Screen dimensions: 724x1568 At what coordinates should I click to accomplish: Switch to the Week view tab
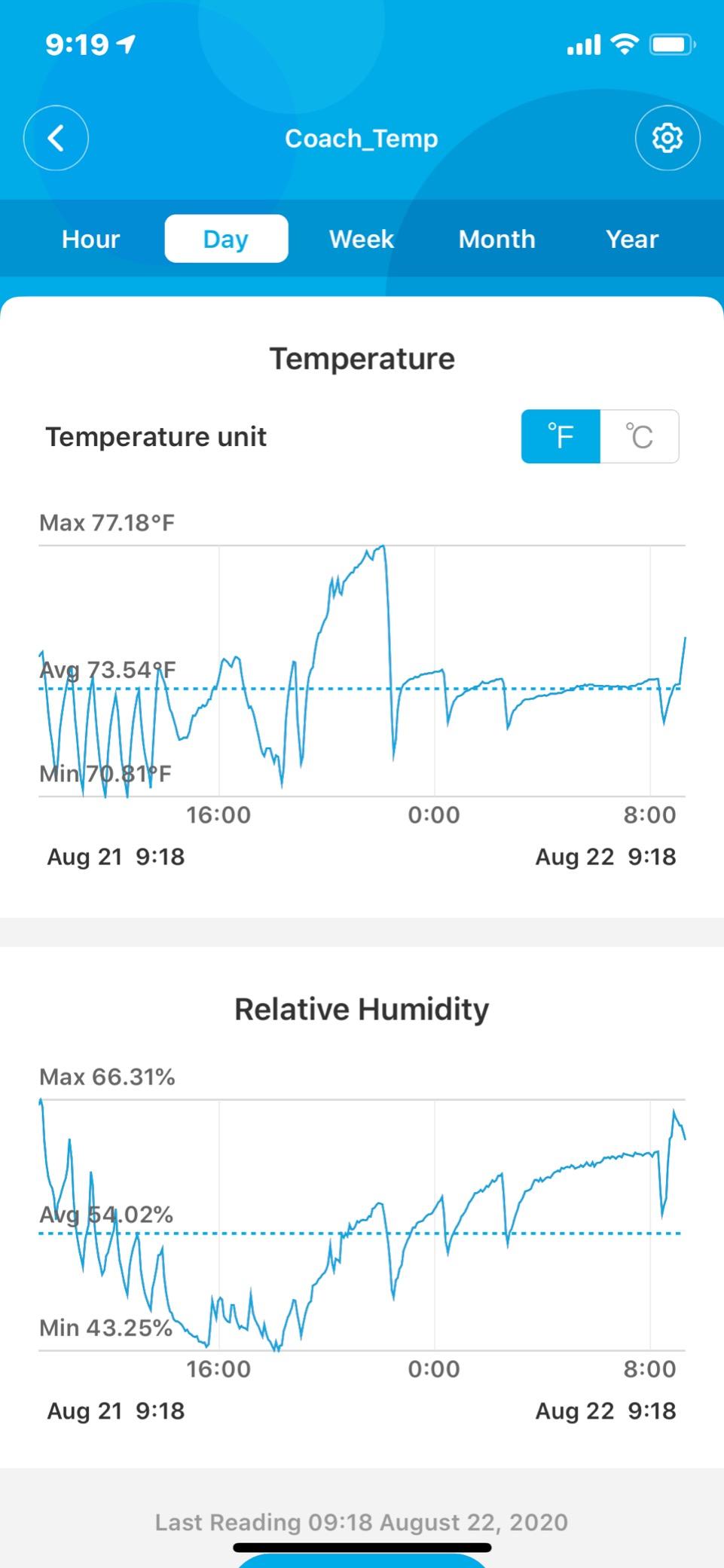pos(361,239)
